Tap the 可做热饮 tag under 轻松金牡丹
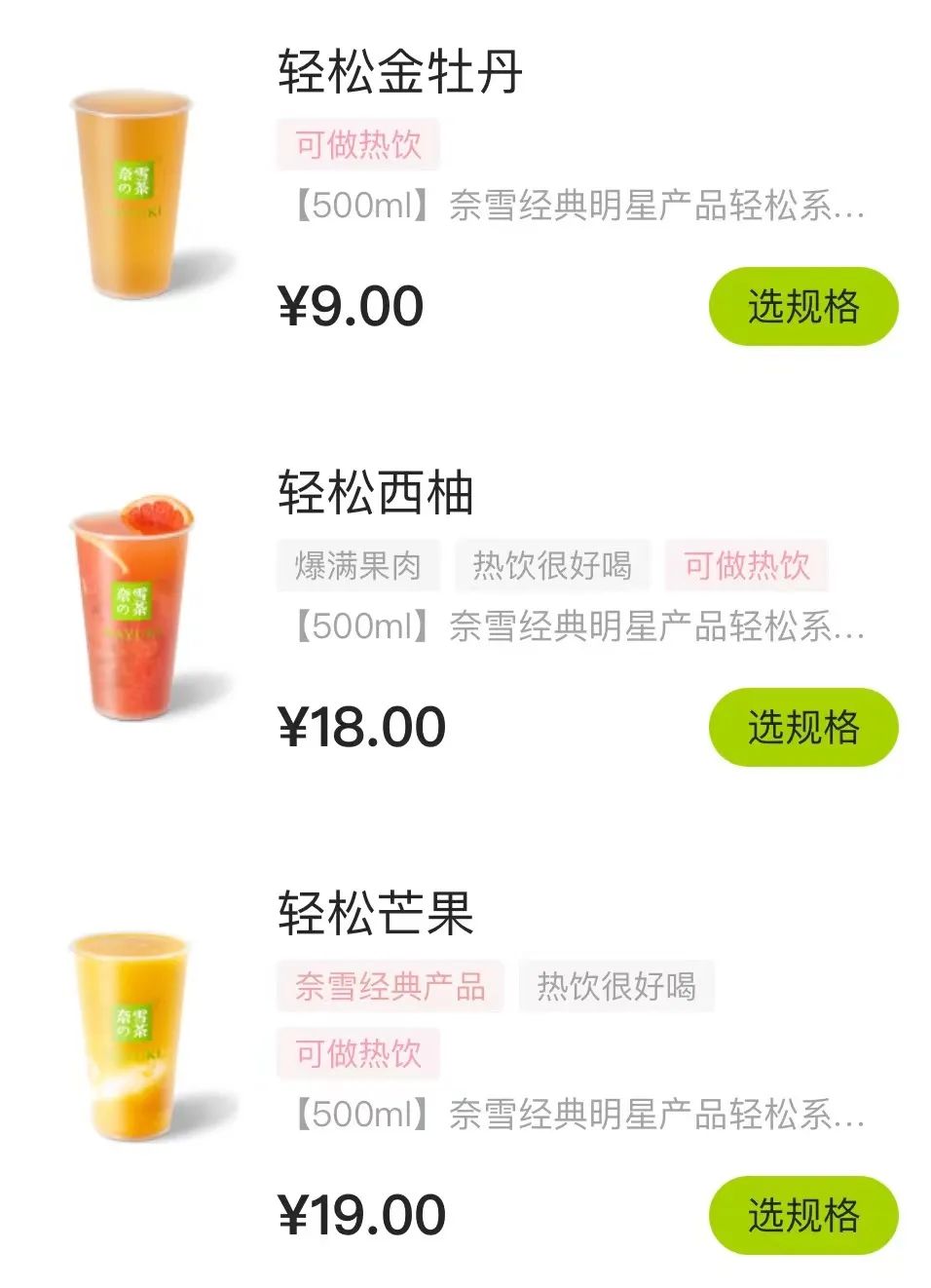Screen dimensions: 931x1288 (359, 144)
